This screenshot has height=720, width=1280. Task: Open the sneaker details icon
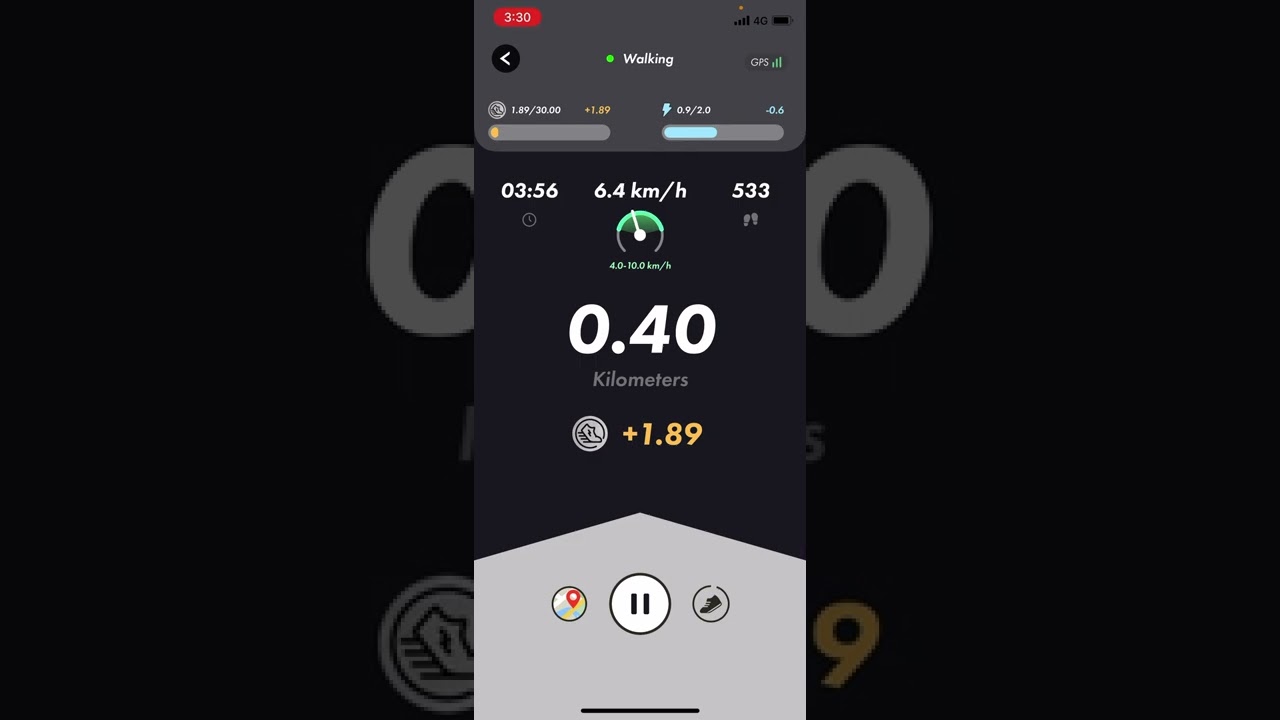tap(711, 604)
